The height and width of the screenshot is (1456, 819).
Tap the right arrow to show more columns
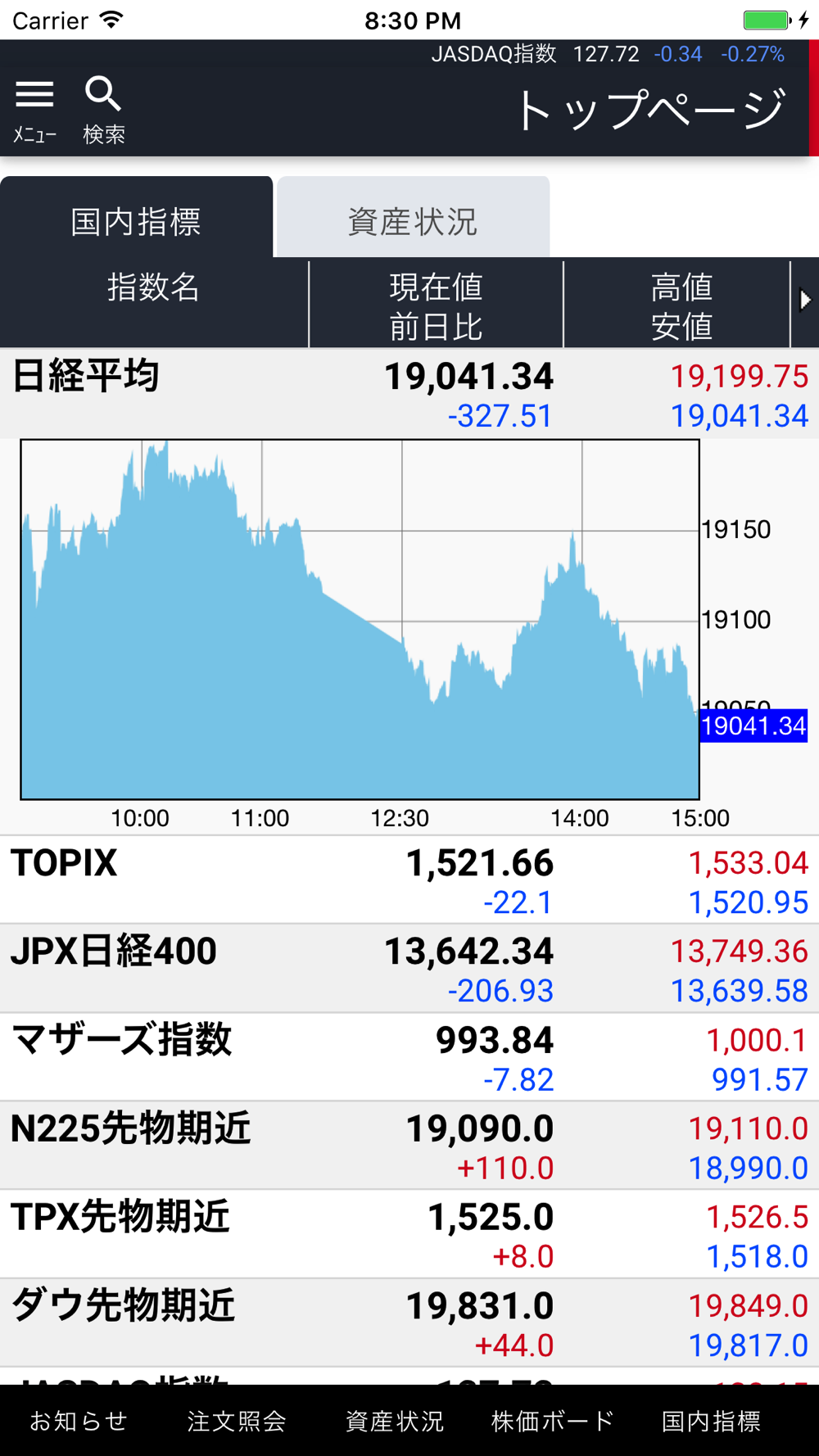(805, 301)
